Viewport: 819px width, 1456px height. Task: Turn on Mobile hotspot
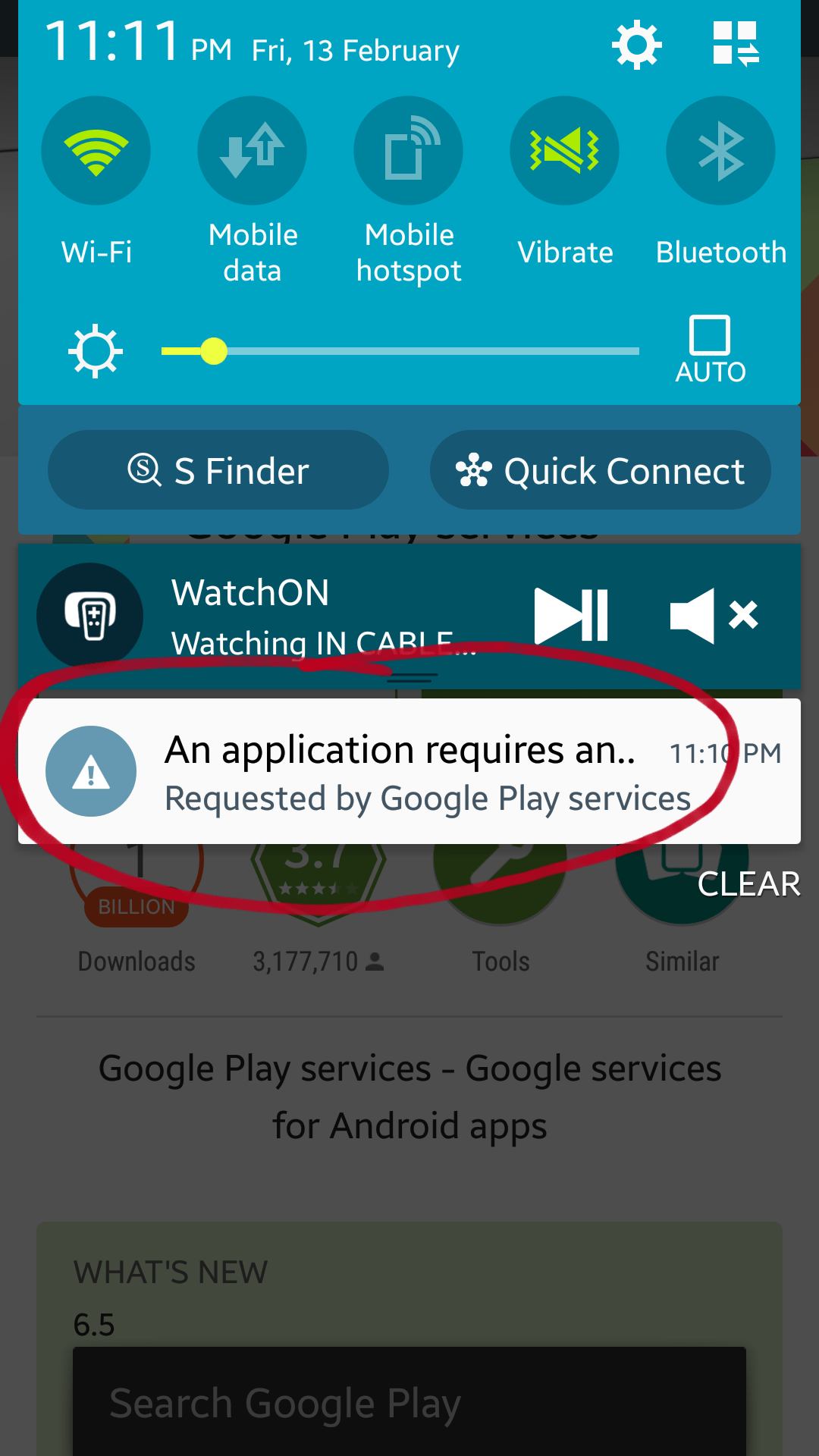[409, 151]
